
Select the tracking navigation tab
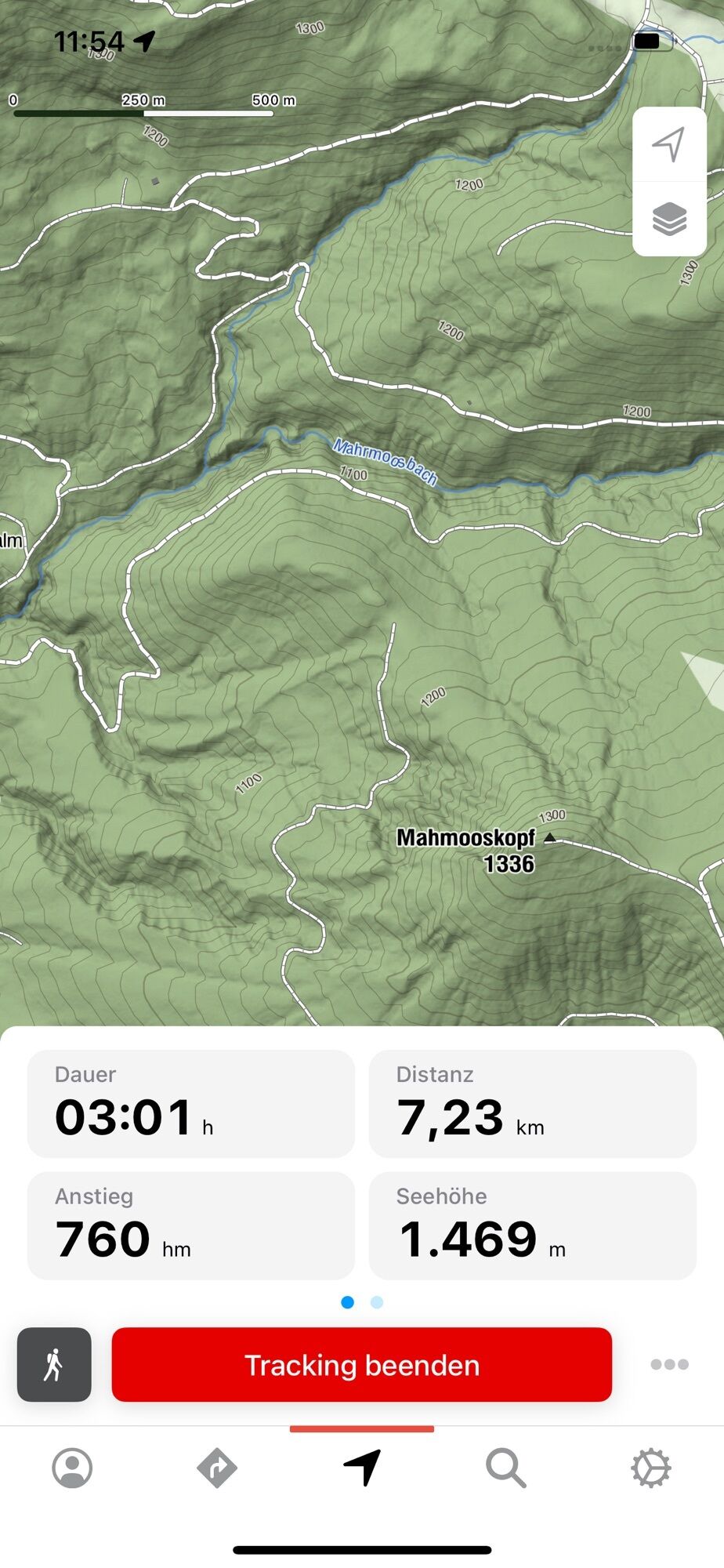[362, 1468]
